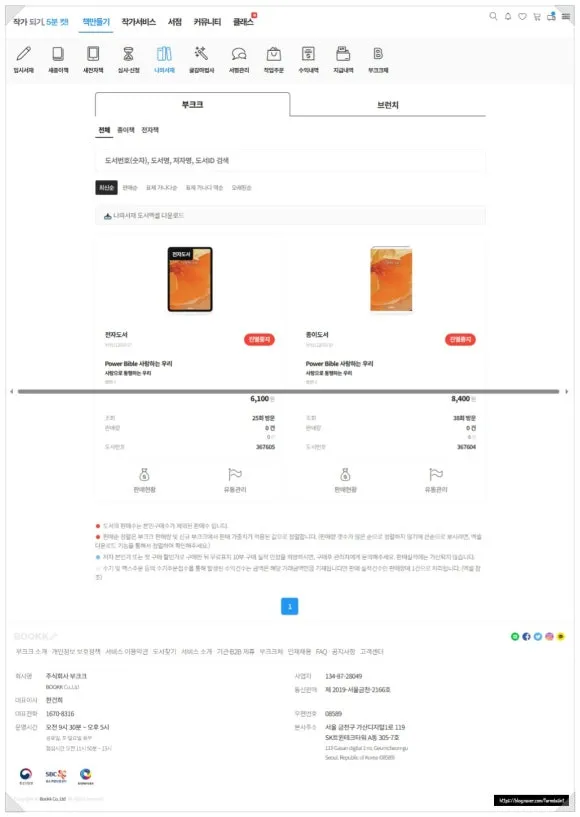
Task: Open the 클래스 top menu
Action: tap(243, 22)
